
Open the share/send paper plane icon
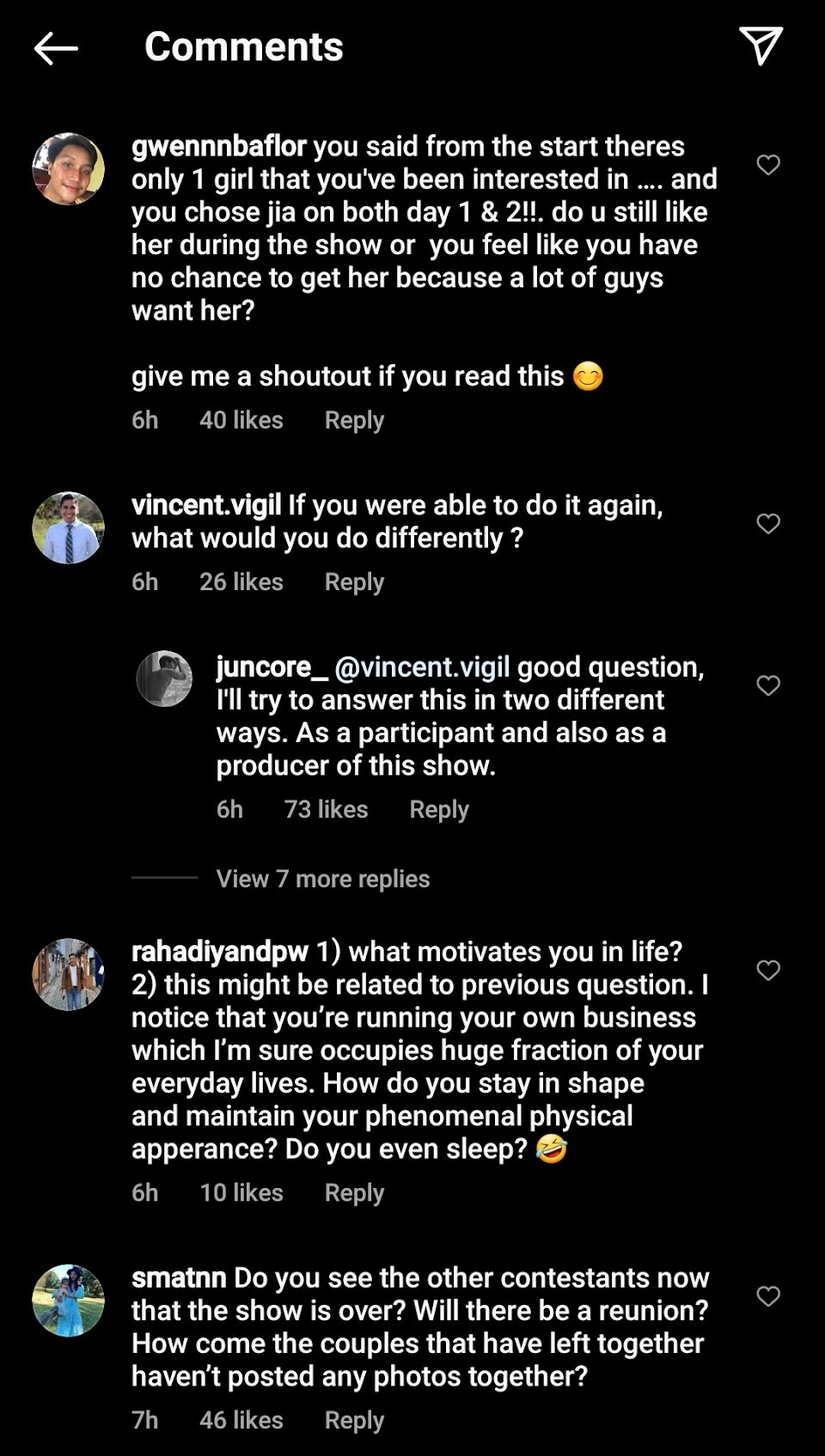coord(760,46)
